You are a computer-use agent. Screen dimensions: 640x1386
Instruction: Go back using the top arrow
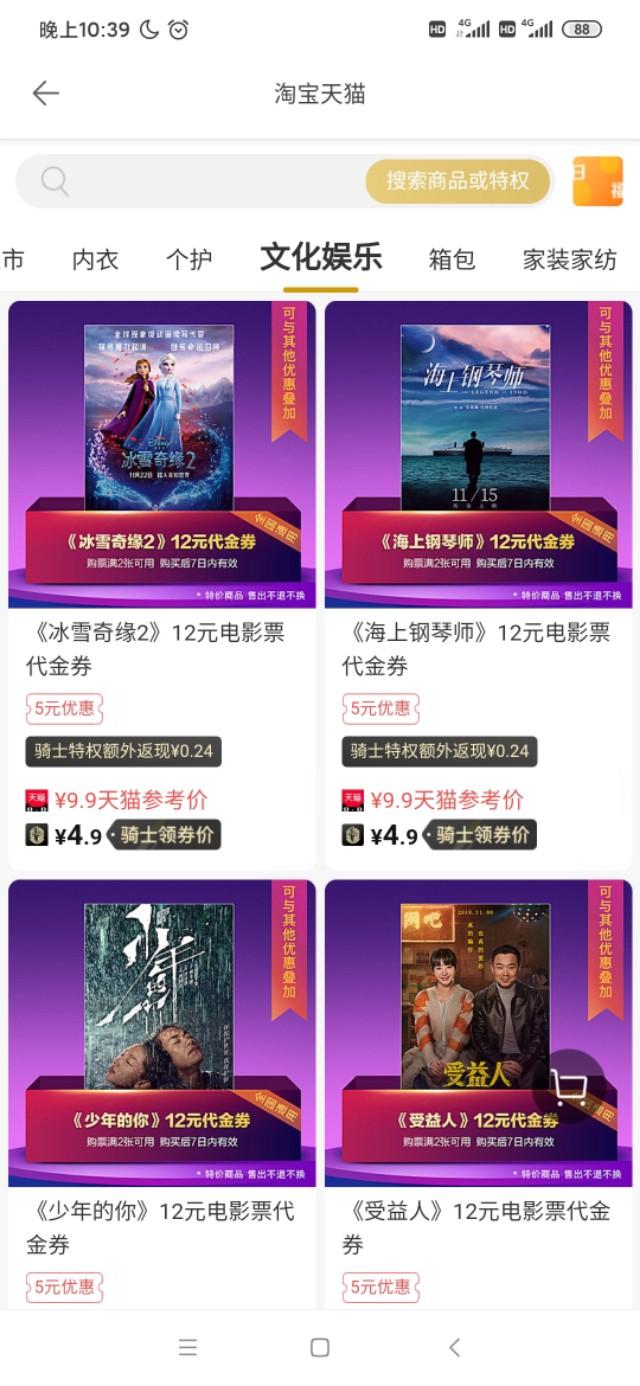coord(46,93)
